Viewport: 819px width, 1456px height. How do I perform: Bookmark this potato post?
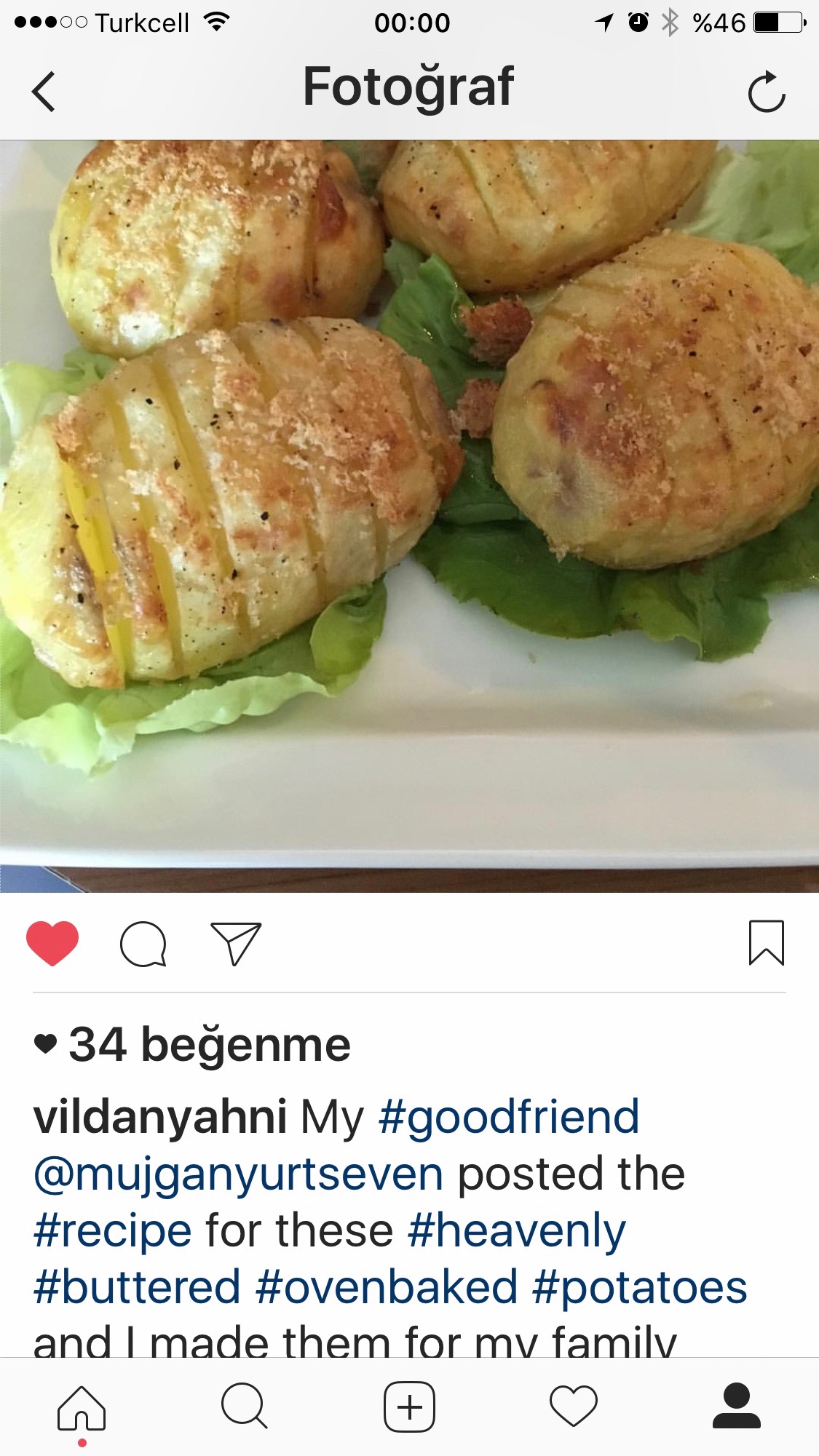(767, 943)
